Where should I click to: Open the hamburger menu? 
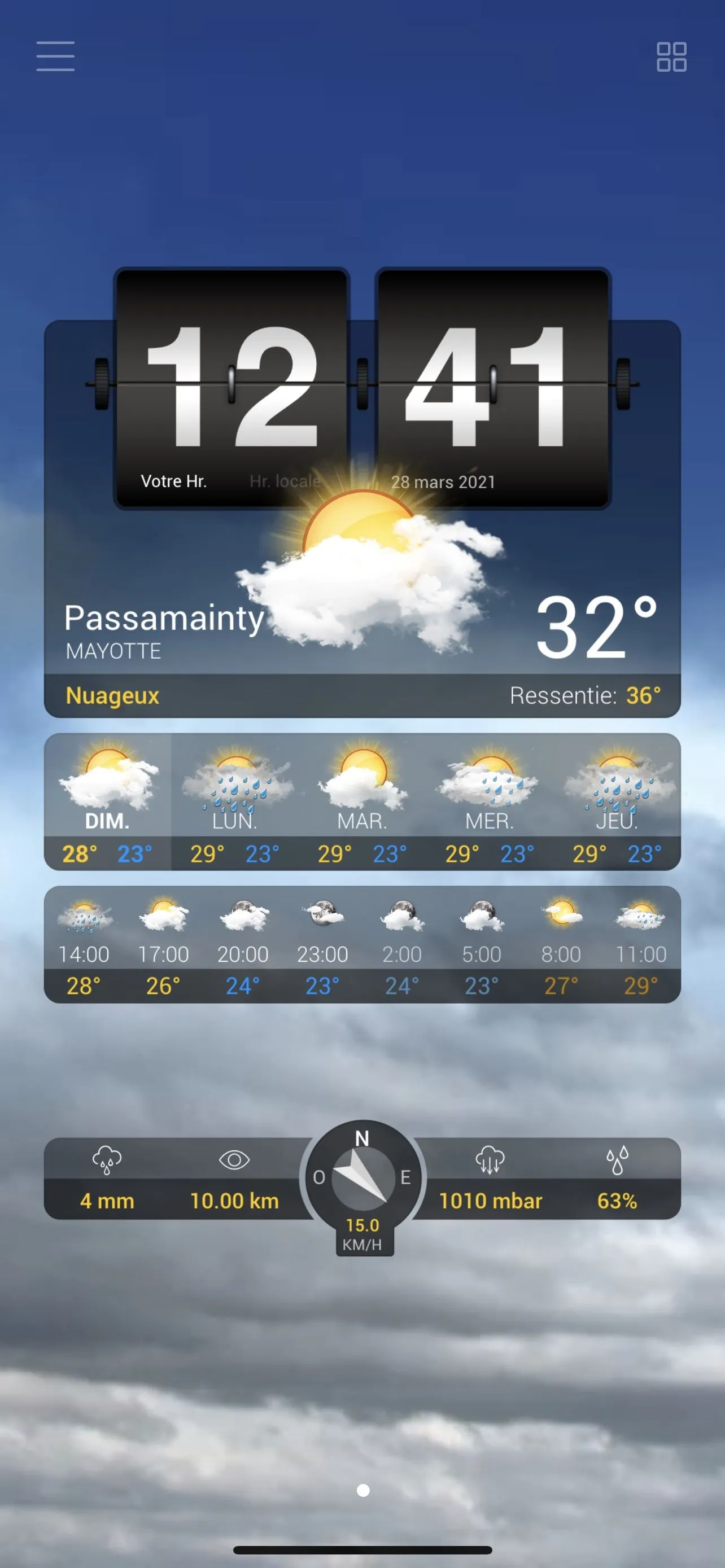pyautogui.click(x=55, y=56)
